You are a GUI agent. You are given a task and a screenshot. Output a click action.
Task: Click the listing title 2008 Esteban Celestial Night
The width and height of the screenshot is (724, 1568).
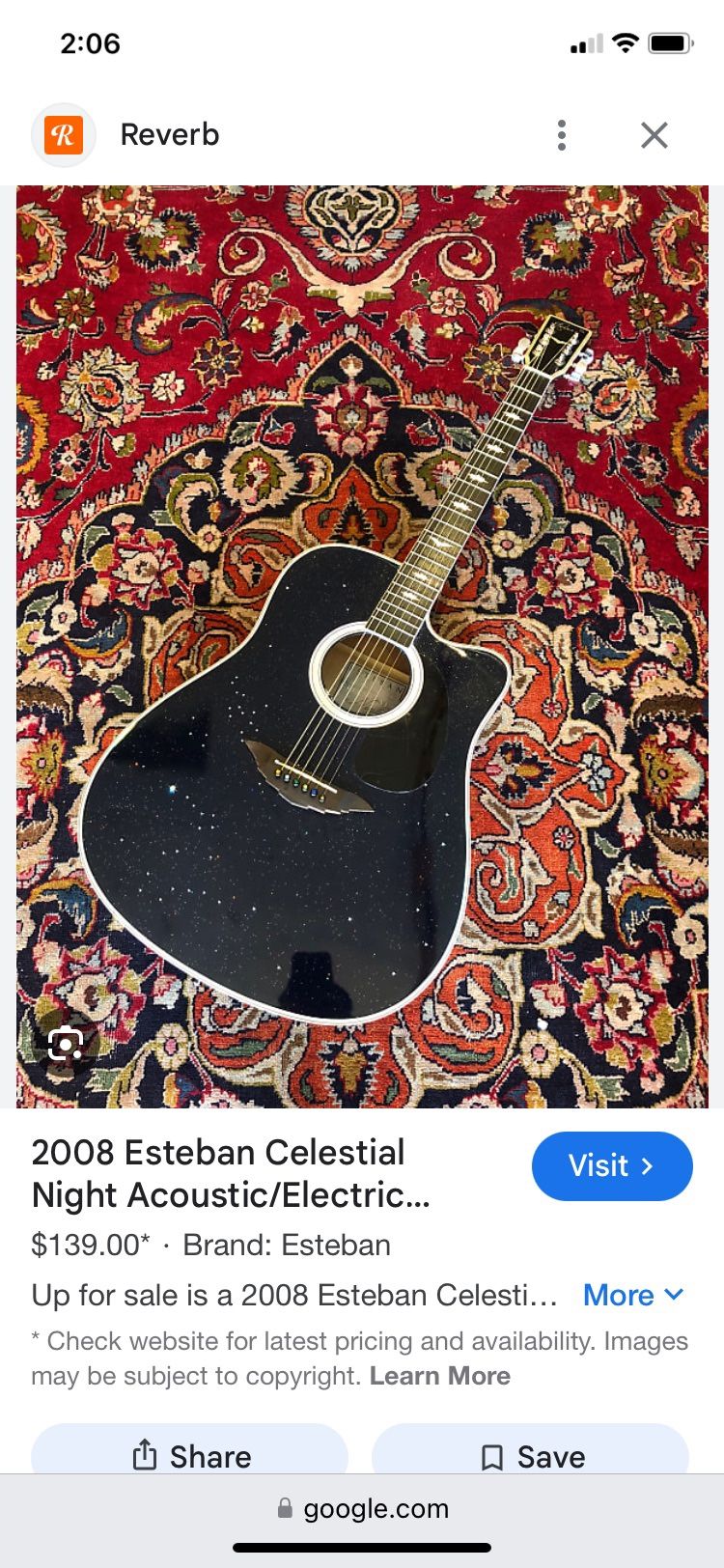click(219, 1173)
